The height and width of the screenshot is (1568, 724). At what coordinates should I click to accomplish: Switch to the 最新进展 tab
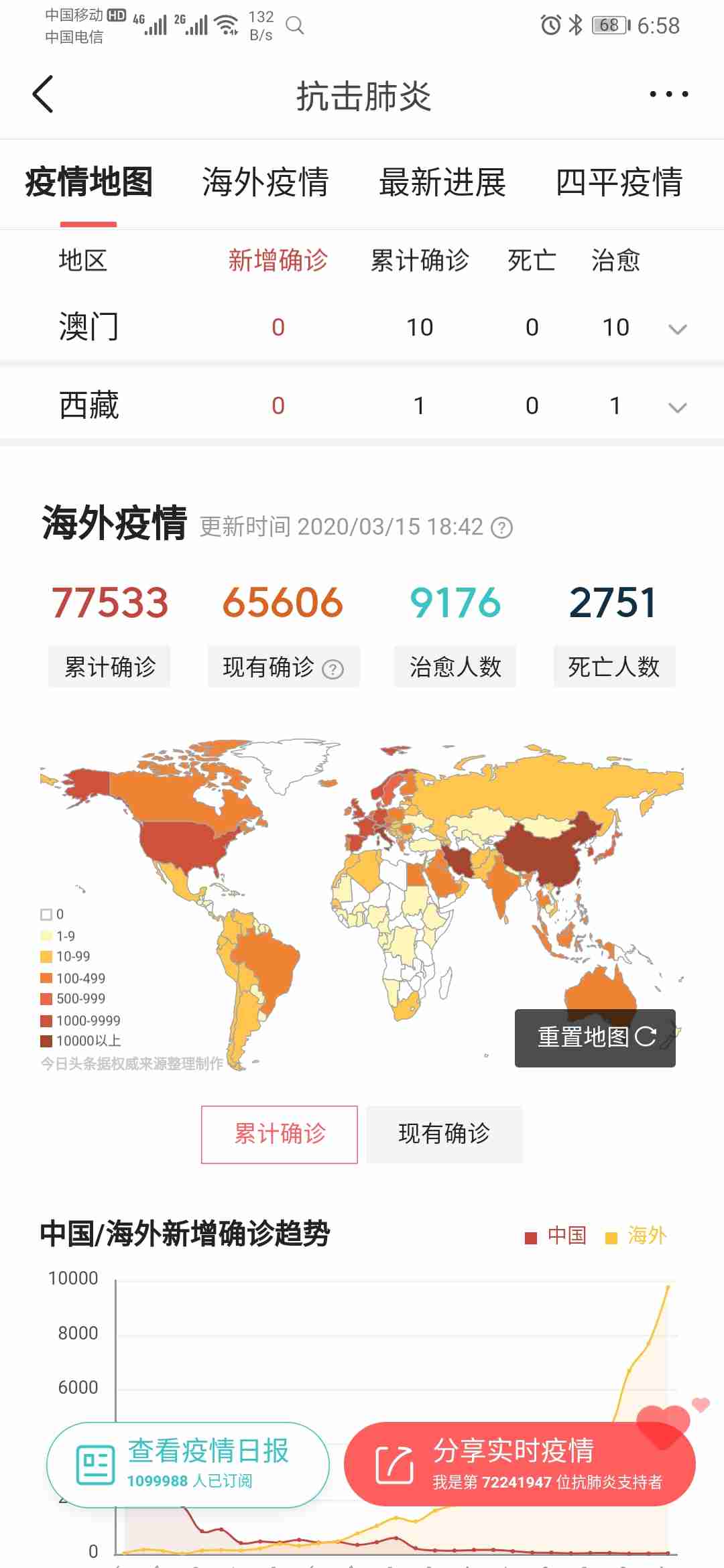[x=442, y=182]
